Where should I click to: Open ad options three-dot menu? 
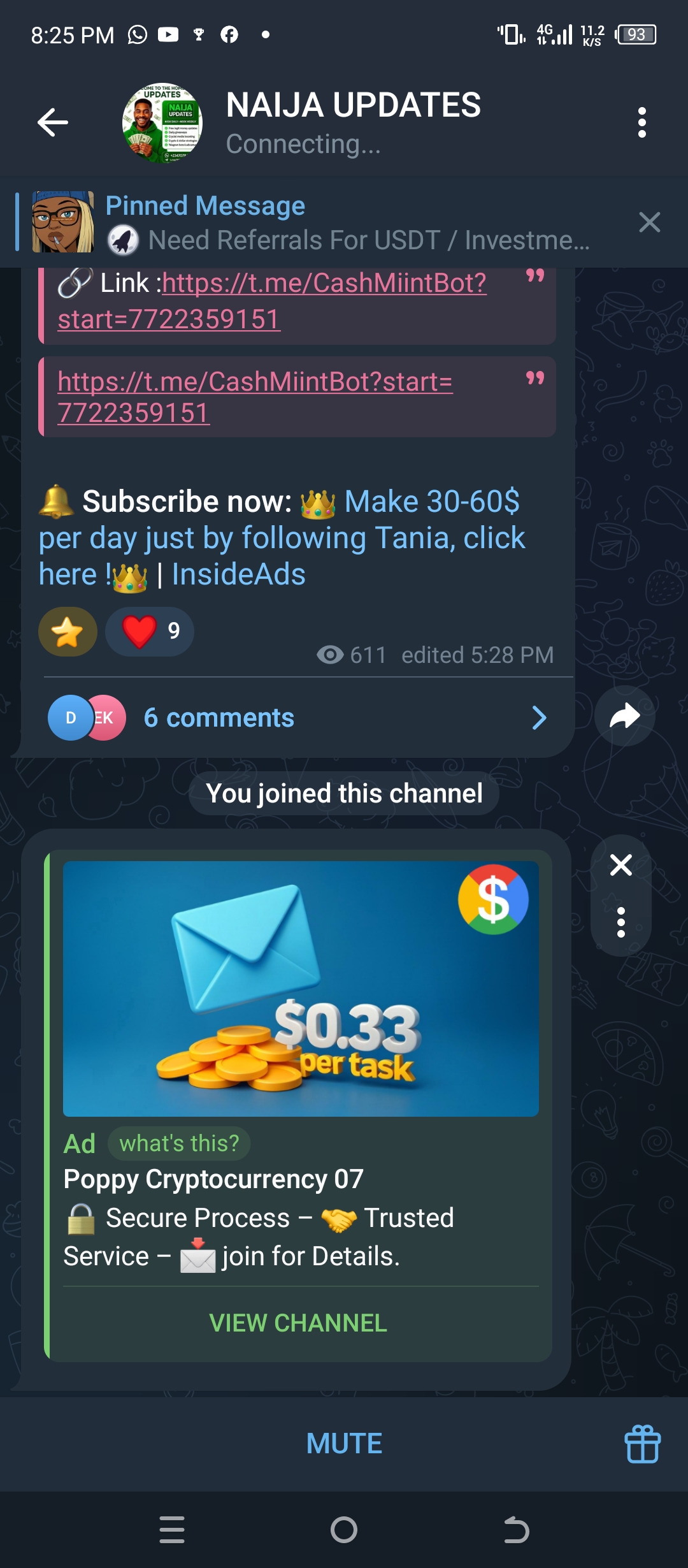620,922
